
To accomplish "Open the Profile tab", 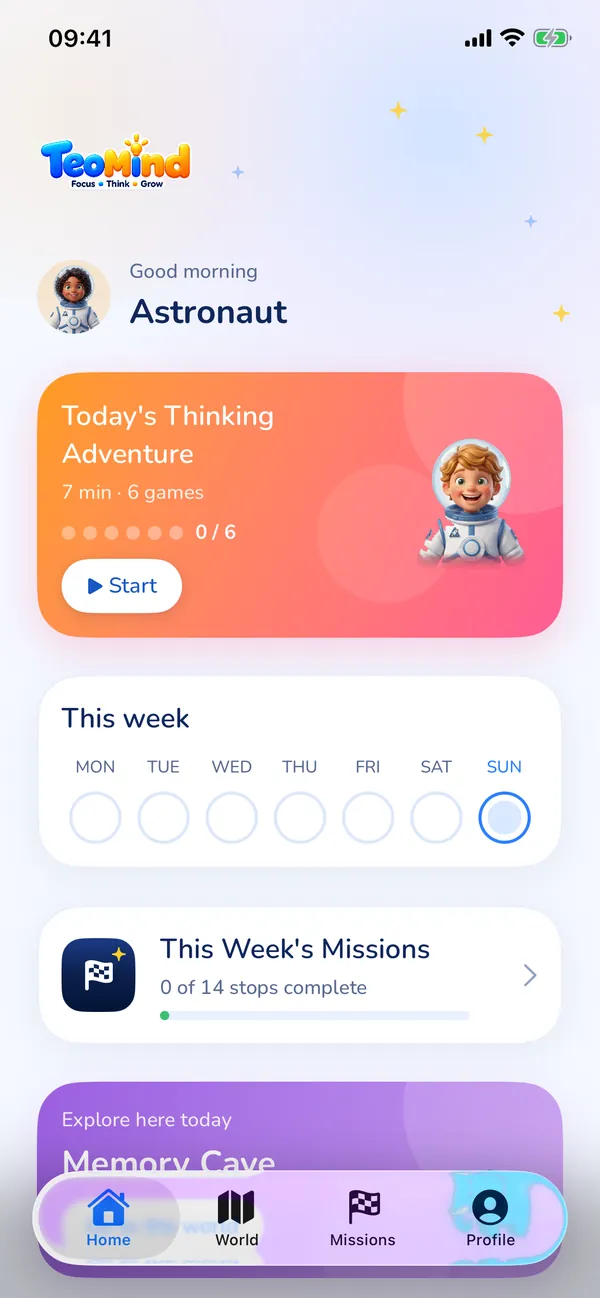I will coord(490,1218).
